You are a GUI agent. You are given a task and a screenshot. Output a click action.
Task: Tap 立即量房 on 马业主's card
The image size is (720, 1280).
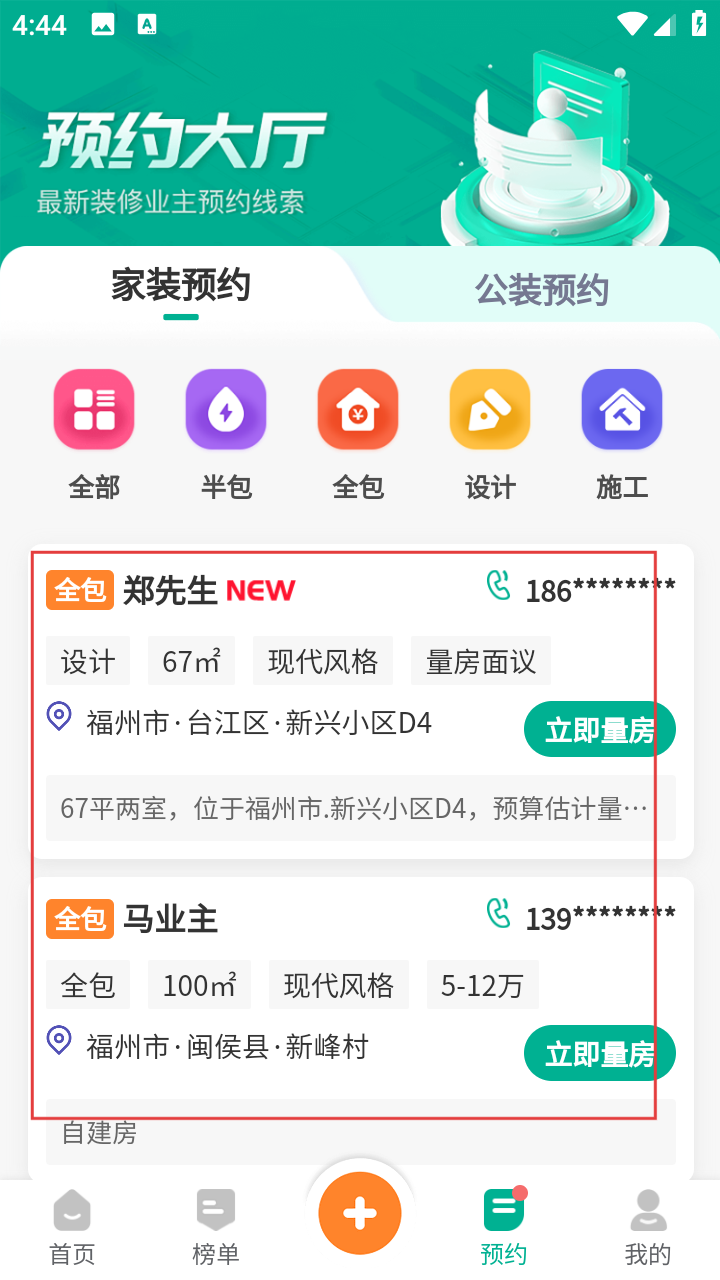point(599,1053)
